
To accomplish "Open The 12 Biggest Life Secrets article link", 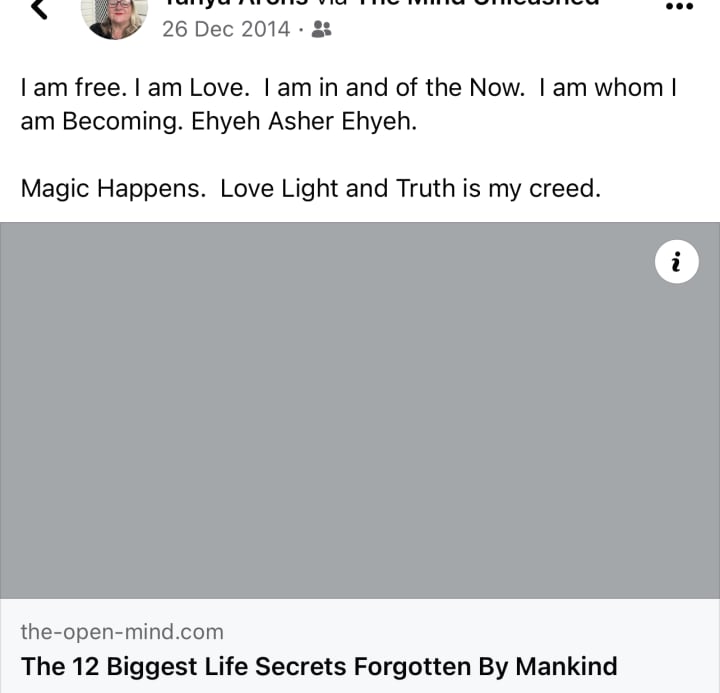I will tap(319, 665).
